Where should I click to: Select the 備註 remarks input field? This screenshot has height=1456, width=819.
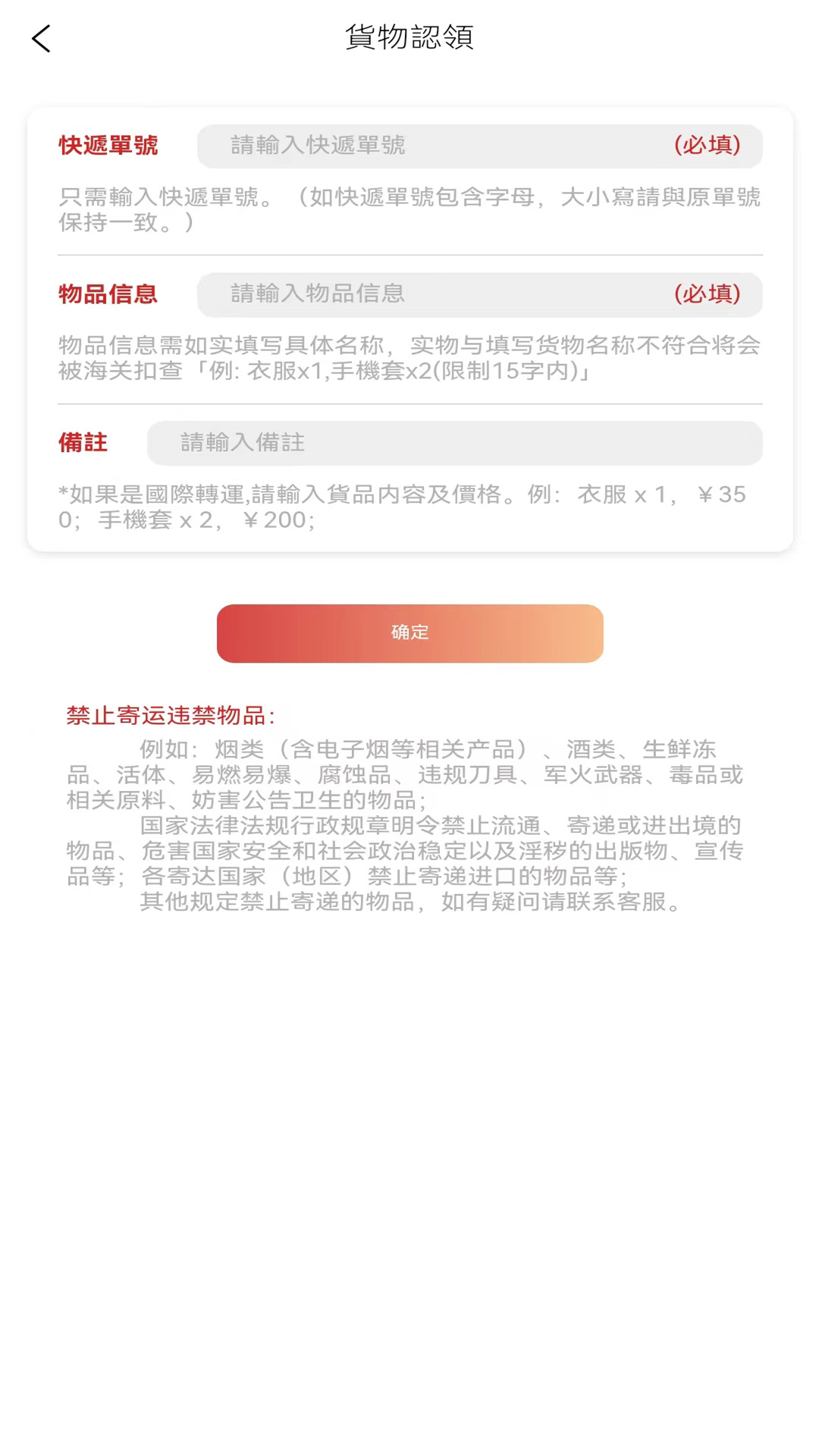(454, 443)
